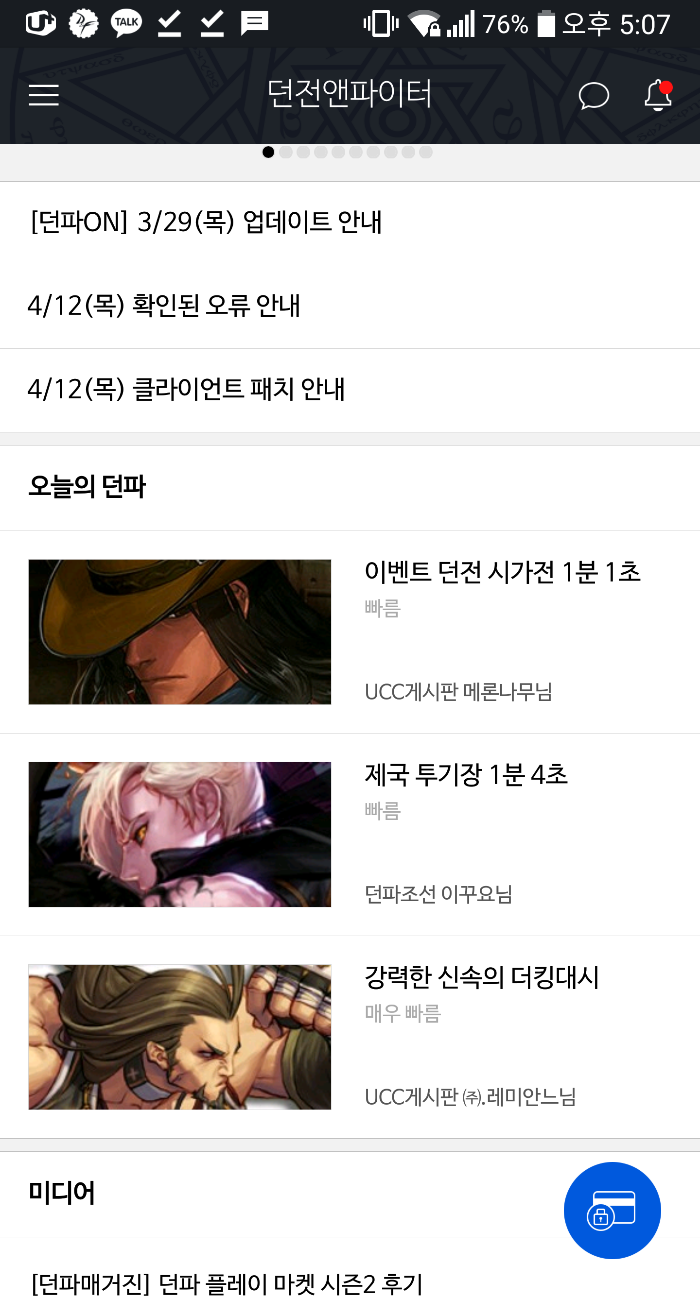Open 강력한 신속의 더킹대시 post
This screenshot has width=700, height=1298.
[482, 977]
